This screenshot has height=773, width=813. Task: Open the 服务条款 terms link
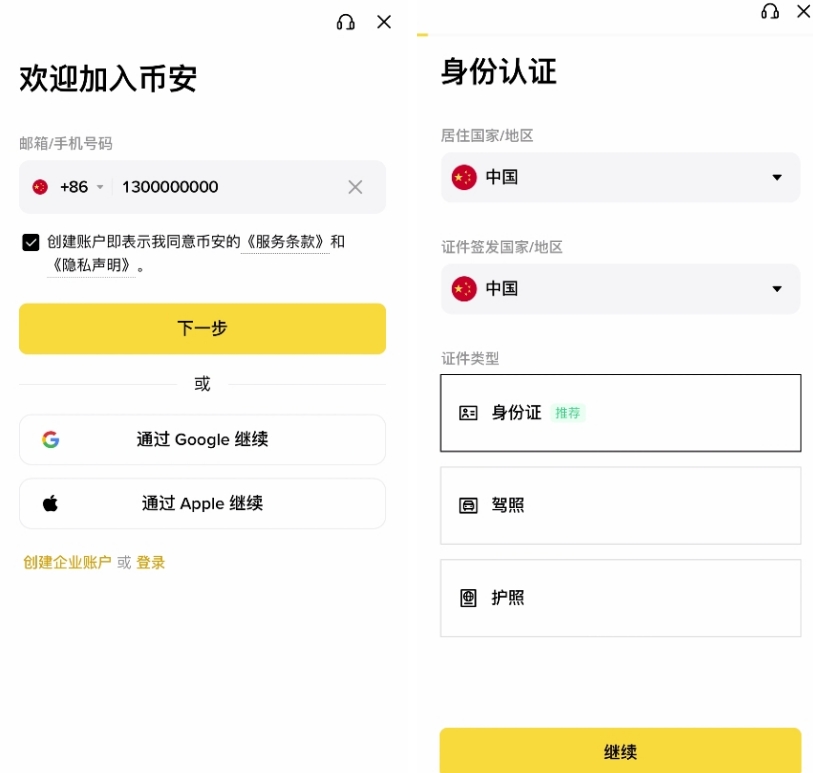click(x=285, y=242)
